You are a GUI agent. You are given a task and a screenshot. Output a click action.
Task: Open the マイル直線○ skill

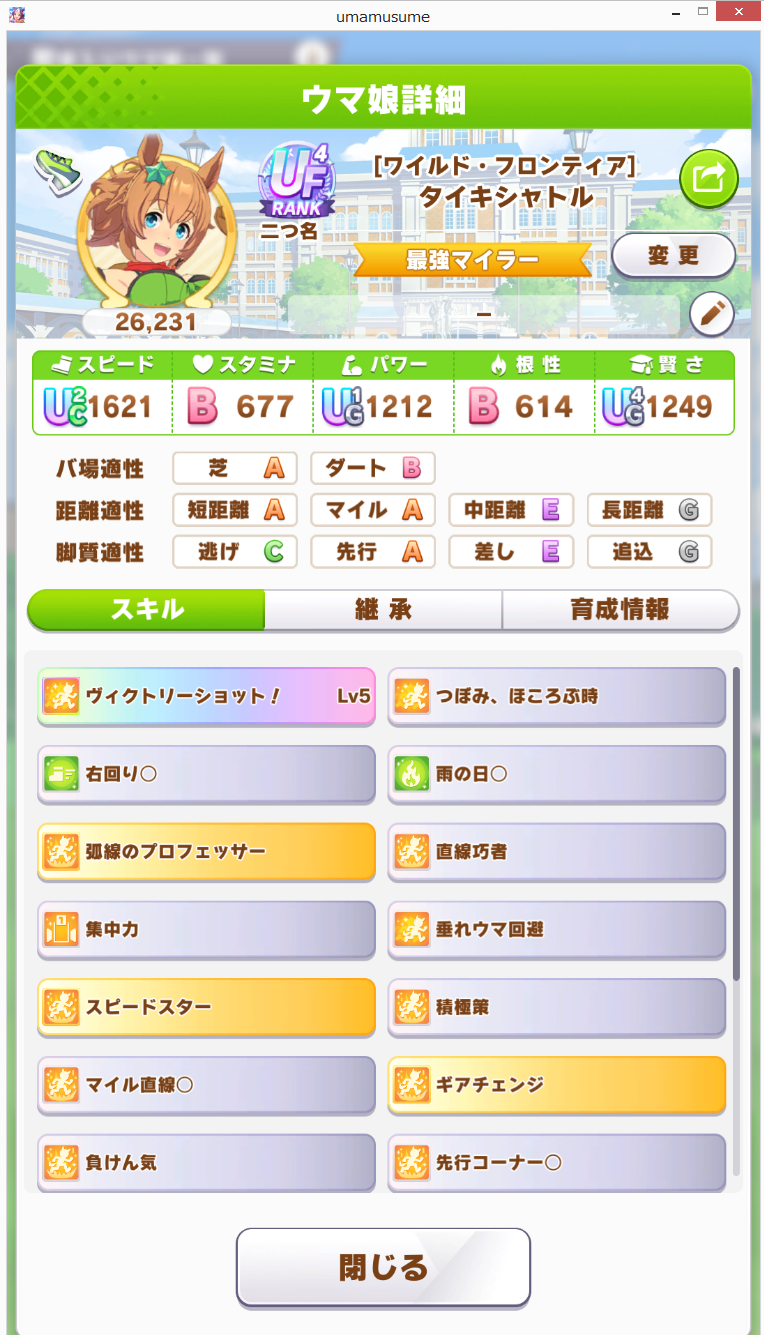coord(206,1085)
